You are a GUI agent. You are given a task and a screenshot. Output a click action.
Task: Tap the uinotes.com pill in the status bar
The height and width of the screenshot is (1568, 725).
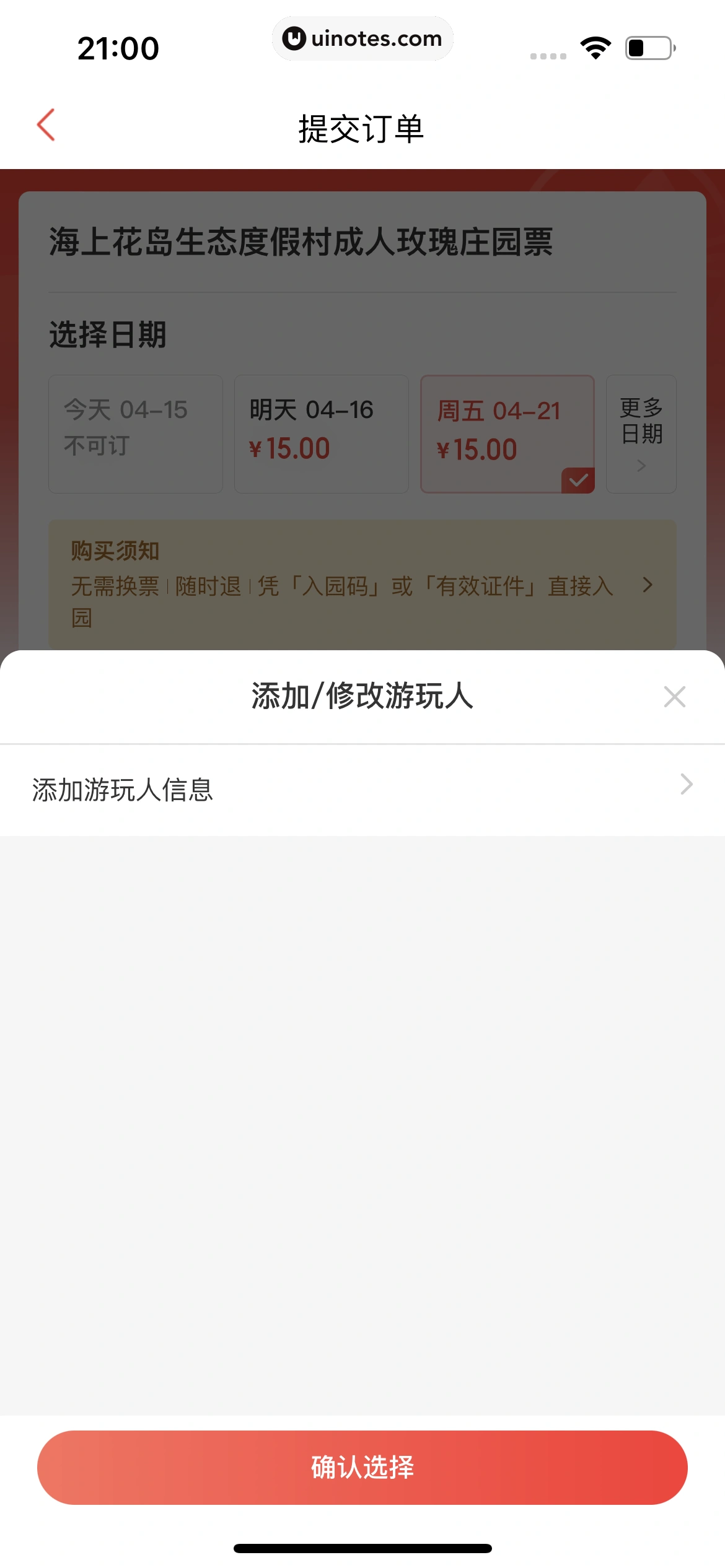pos(362,38)
